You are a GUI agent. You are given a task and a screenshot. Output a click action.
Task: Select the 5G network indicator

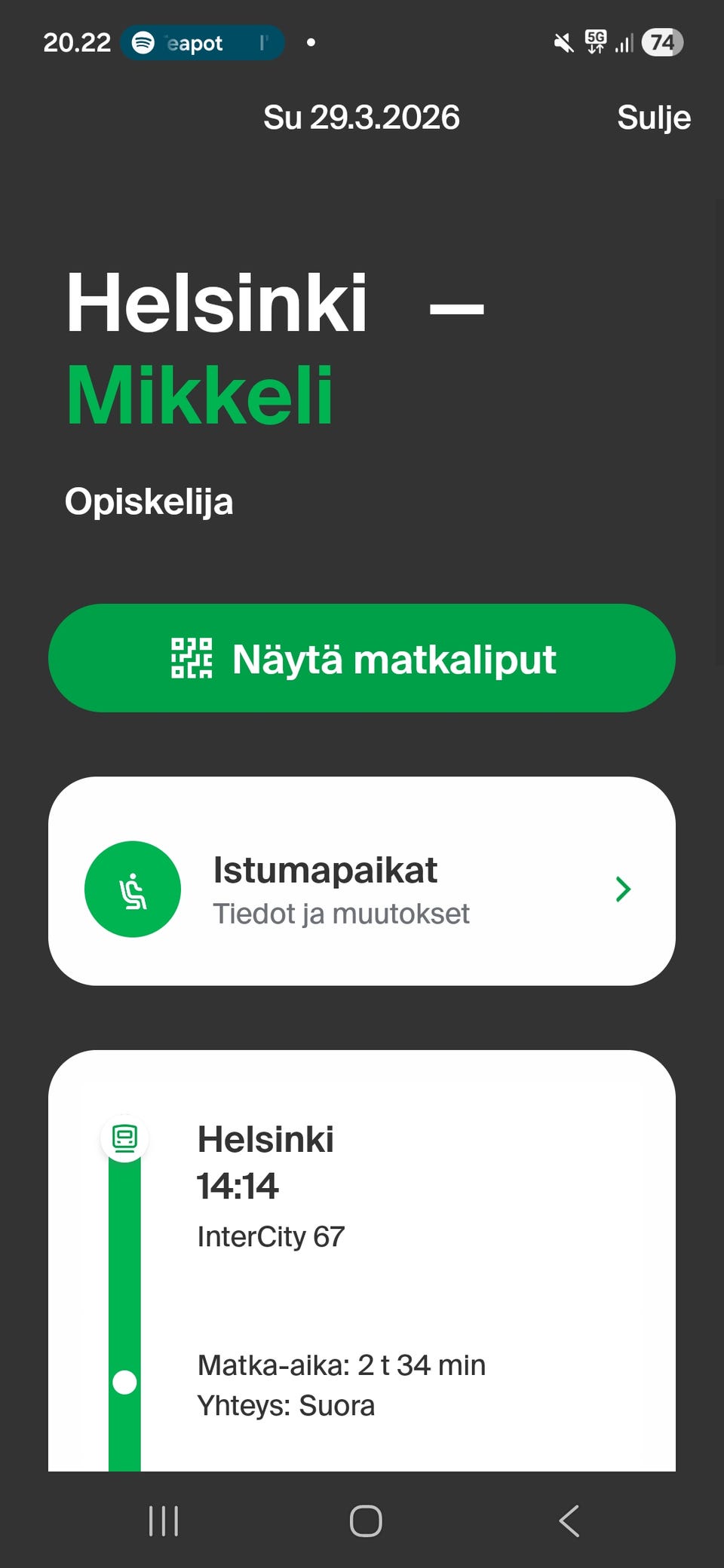click(x=595, y=42)
